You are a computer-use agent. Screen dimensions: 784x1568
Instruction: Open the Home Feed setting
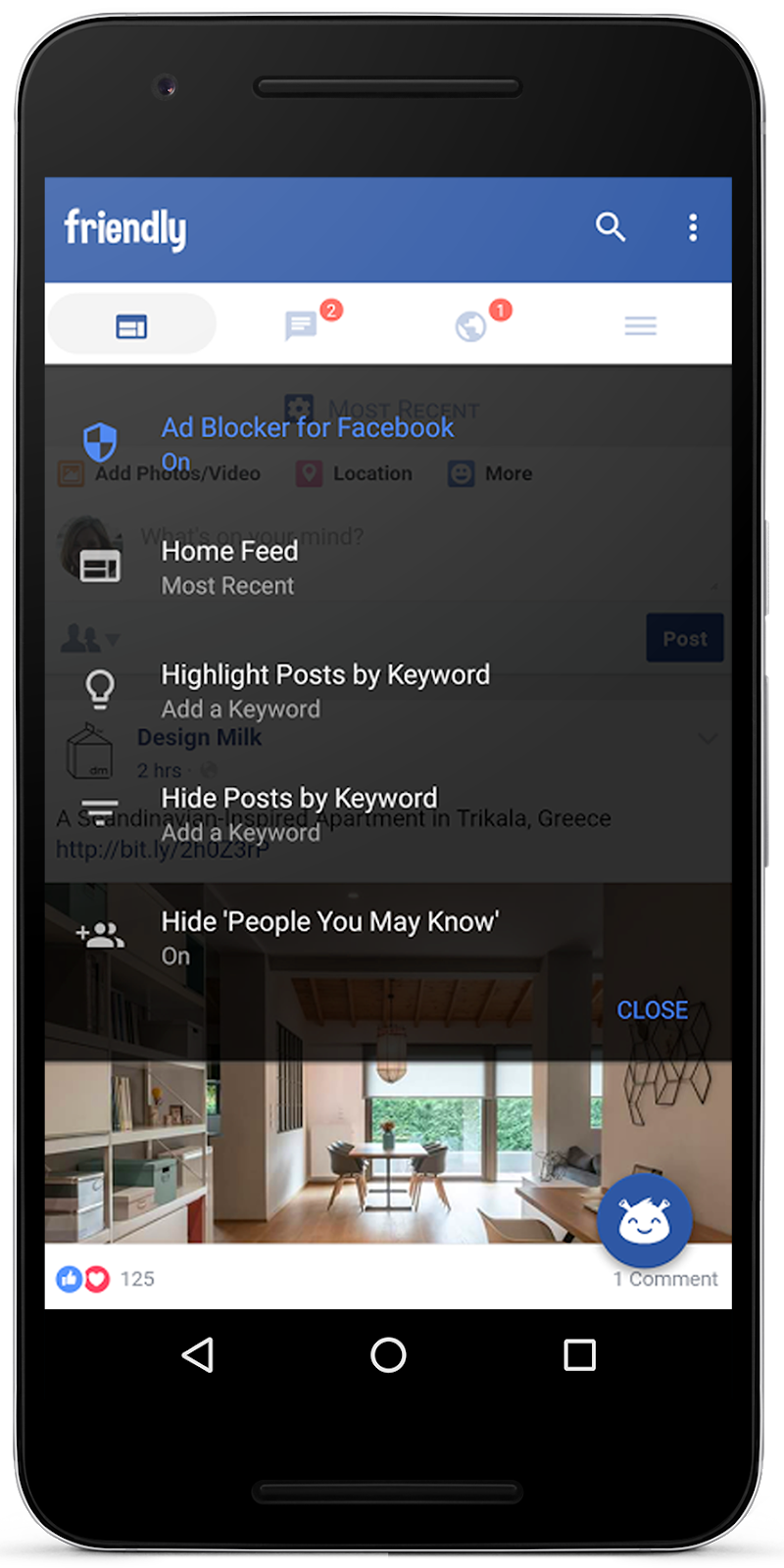click(229, 566)
